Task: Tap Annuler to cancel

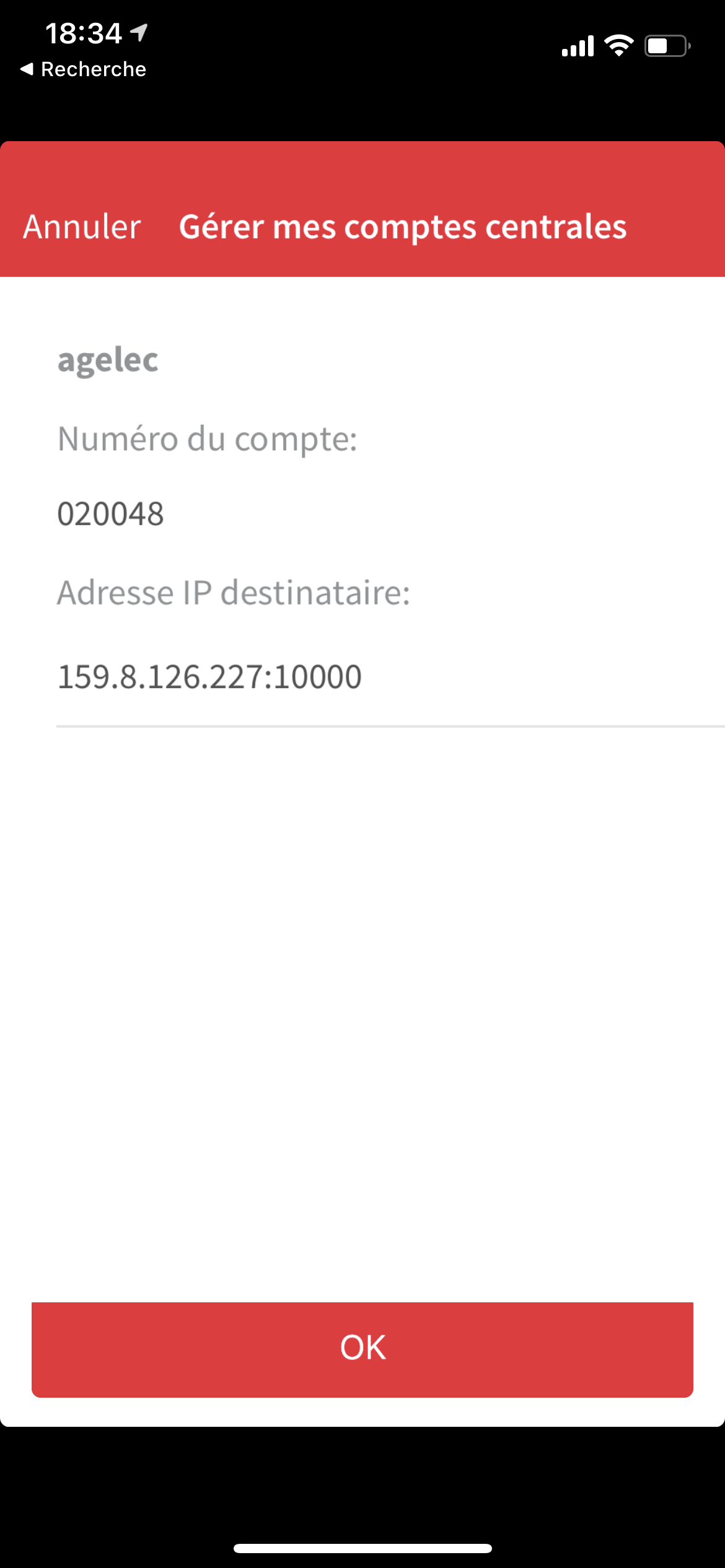Action: click(x=82, y=227)
